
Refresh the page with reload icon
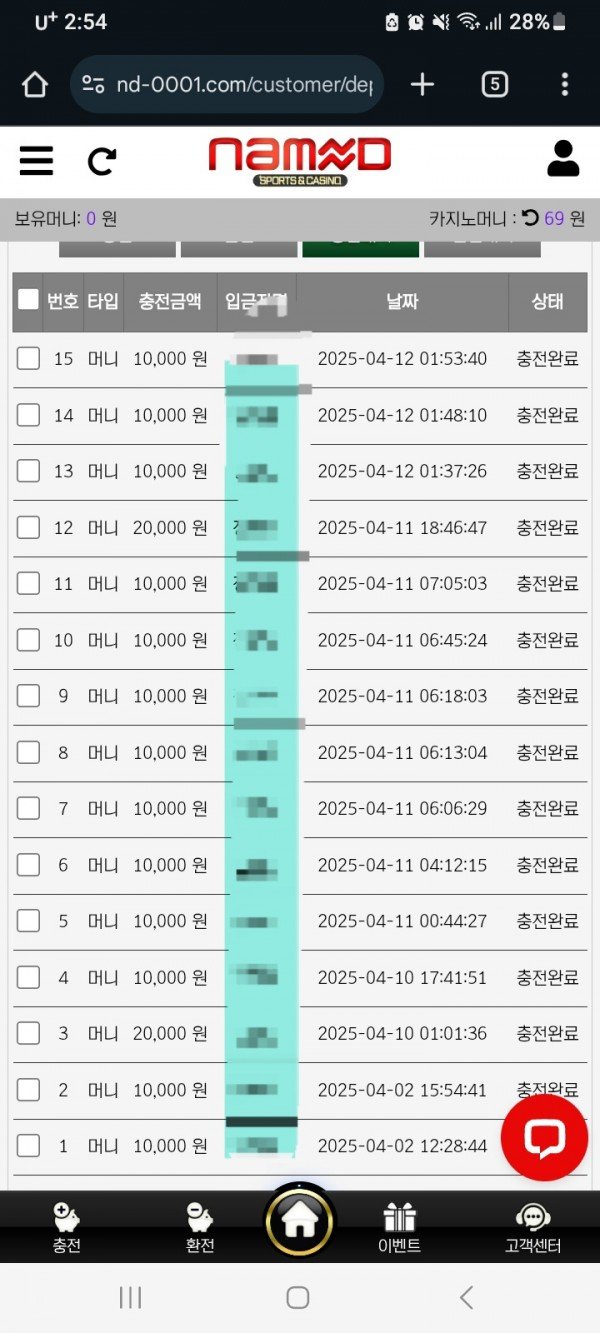point(102,160)
